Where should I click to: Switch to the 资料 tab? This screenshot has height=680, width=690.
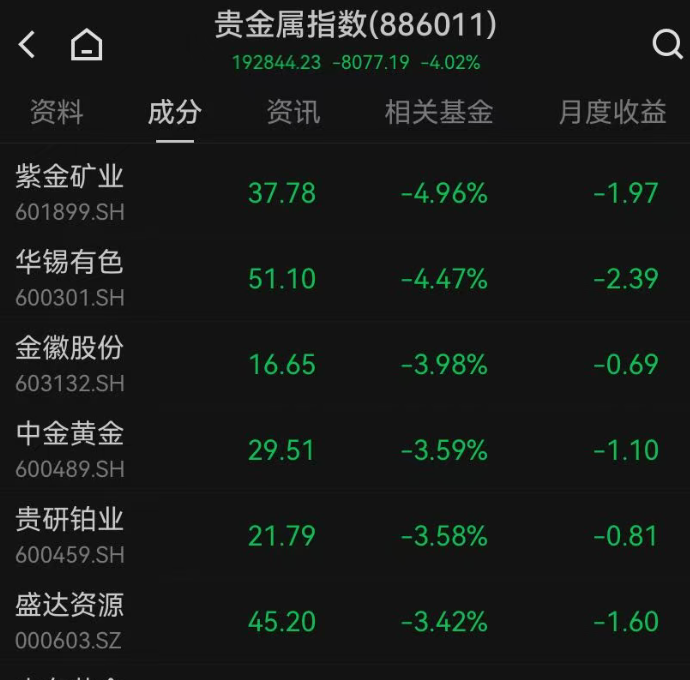coord(57,112)
